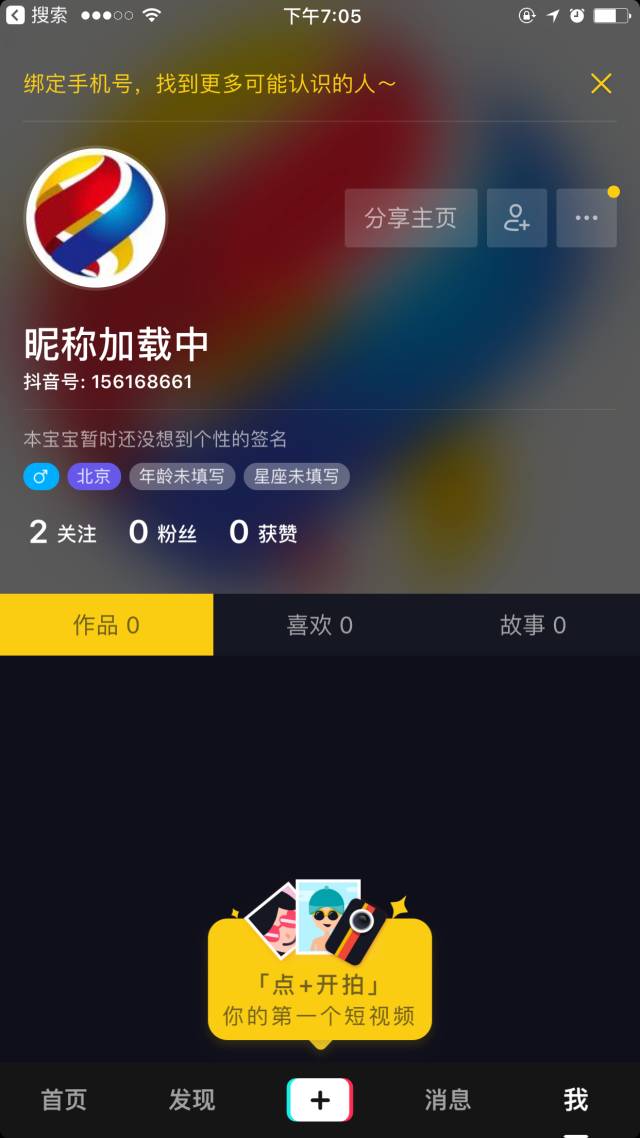
Task: Dismiss the bind phone number banner
Action: tap(601, 83)
